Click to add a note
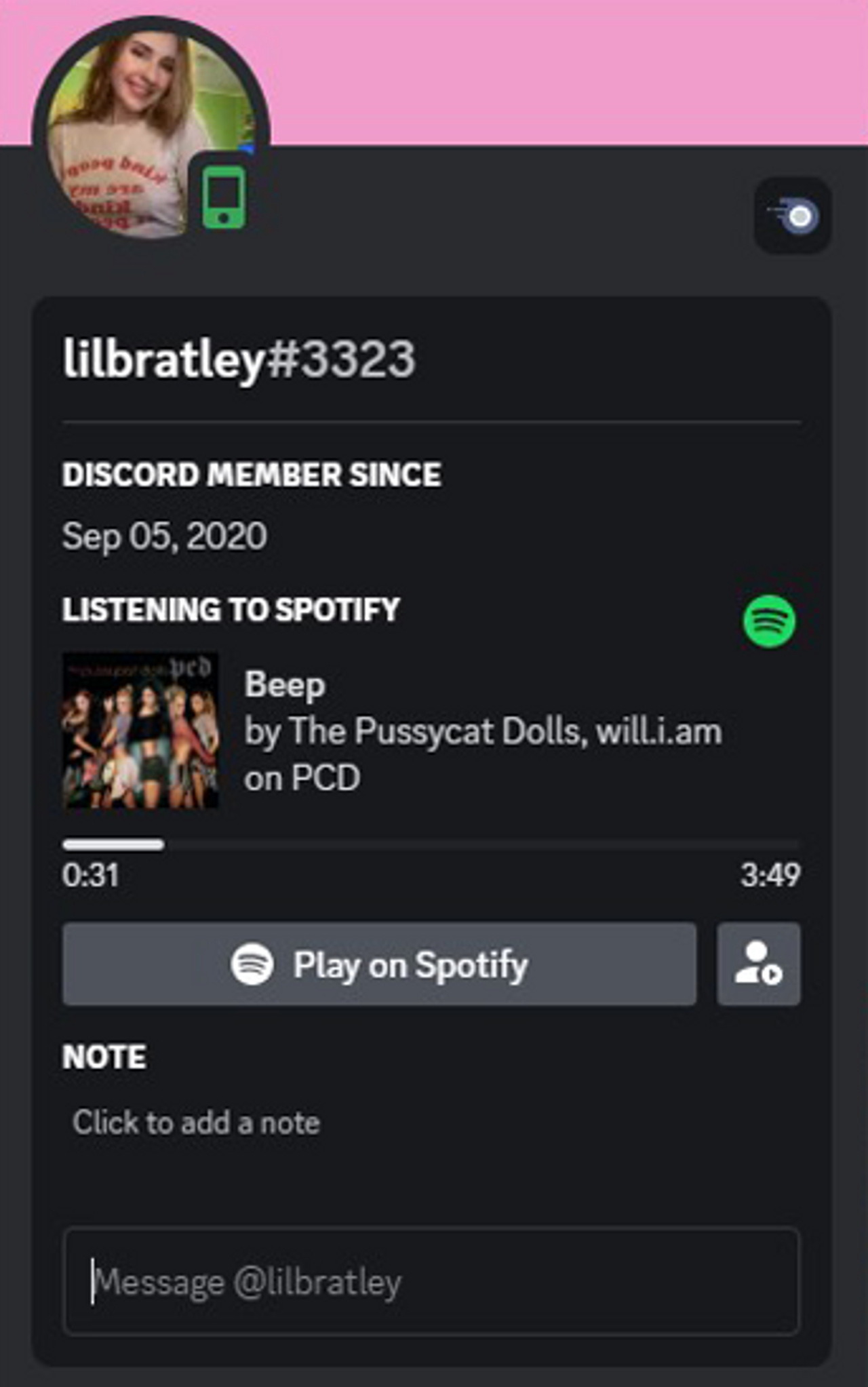Screen dimensions: 868x1387 coord(197,1122)
